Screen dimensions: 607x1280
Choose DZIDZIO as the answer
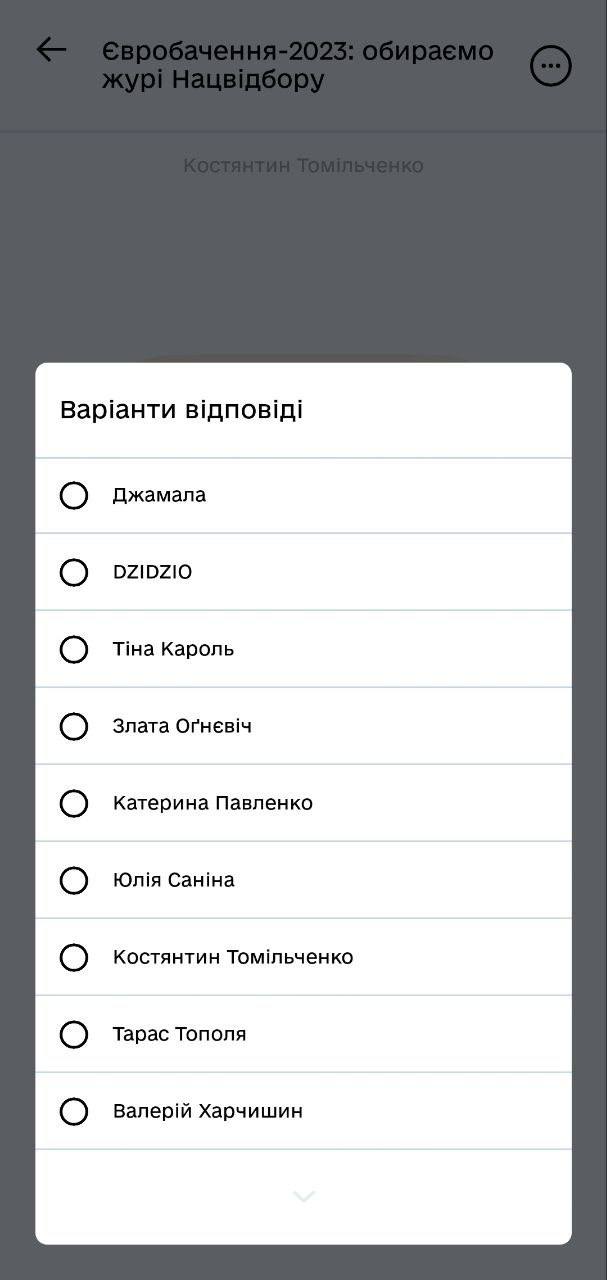[74, 572]
